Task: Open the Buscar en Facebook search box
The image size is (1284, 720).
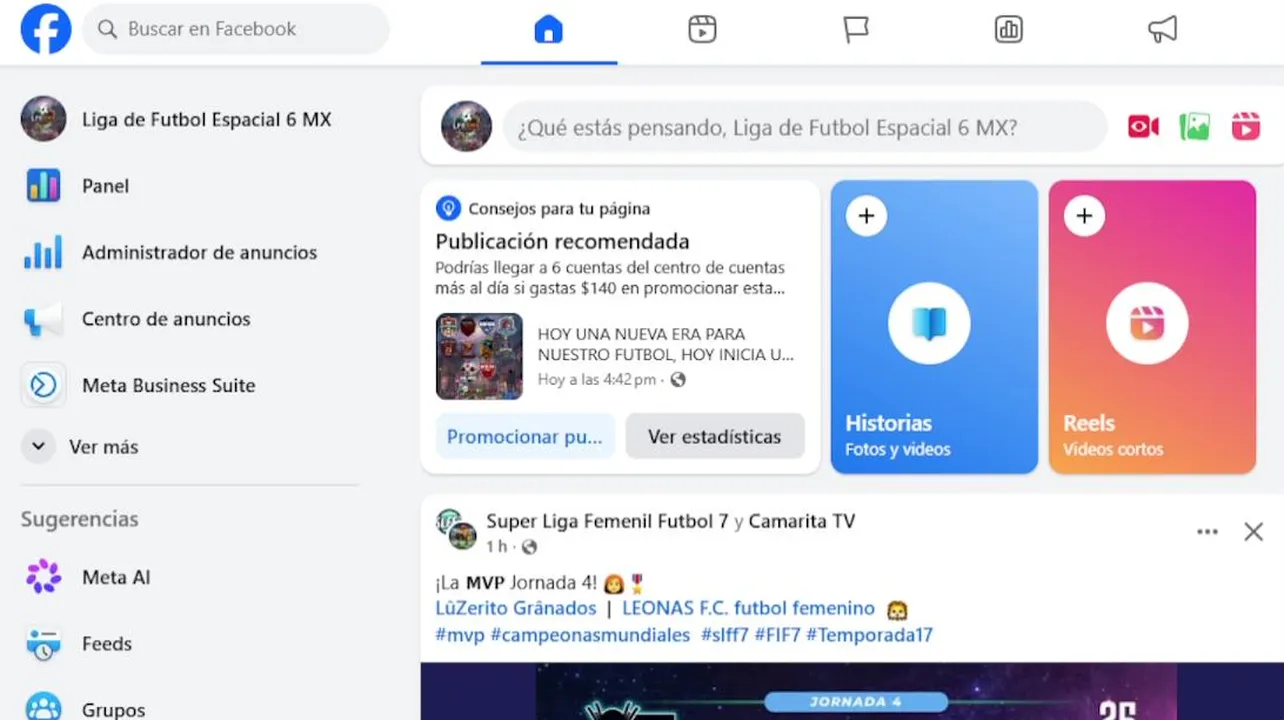Action: pyautogui.click(x=236, y=29)
